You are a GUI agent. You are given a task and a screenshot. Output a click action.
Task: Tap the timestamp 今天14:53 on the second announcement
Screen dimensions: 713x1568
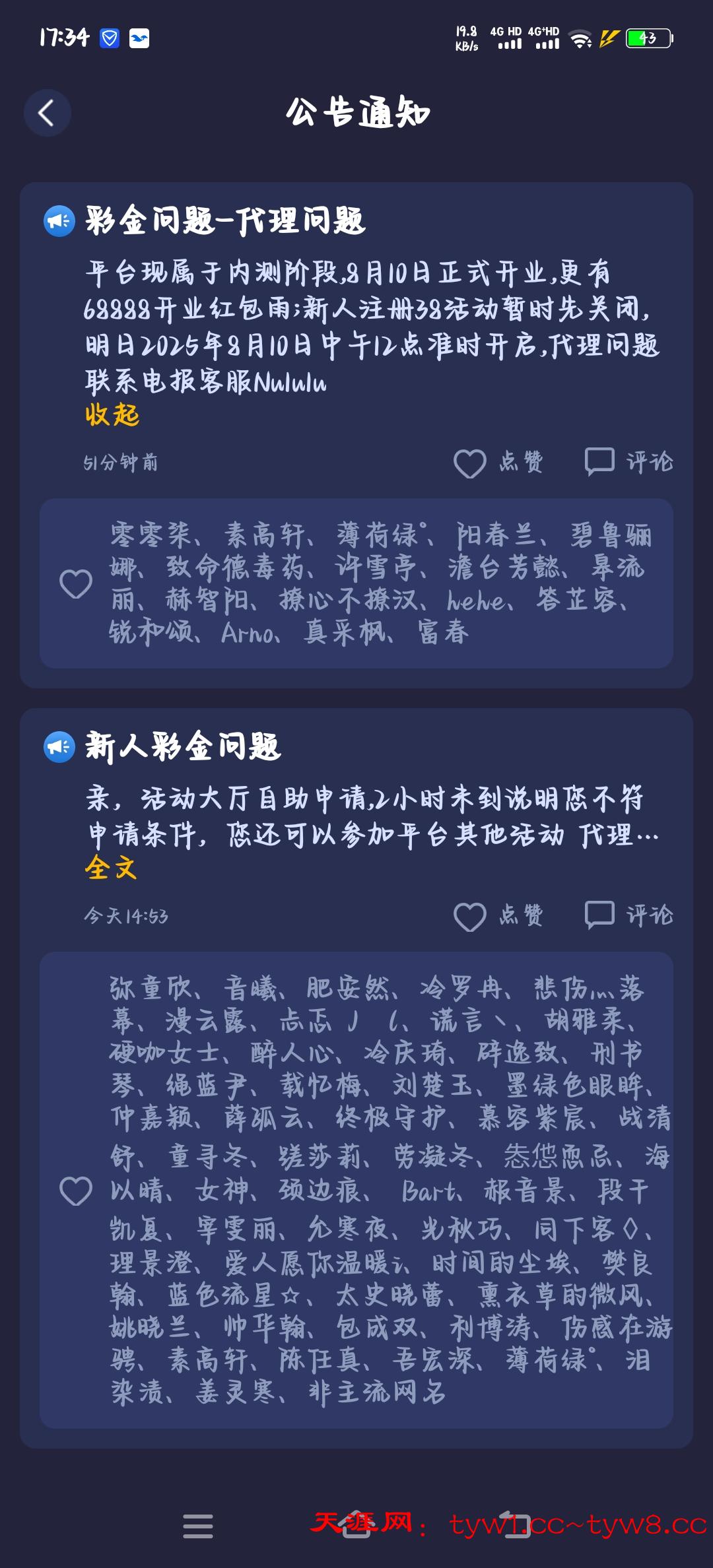[x=127, y=916]
